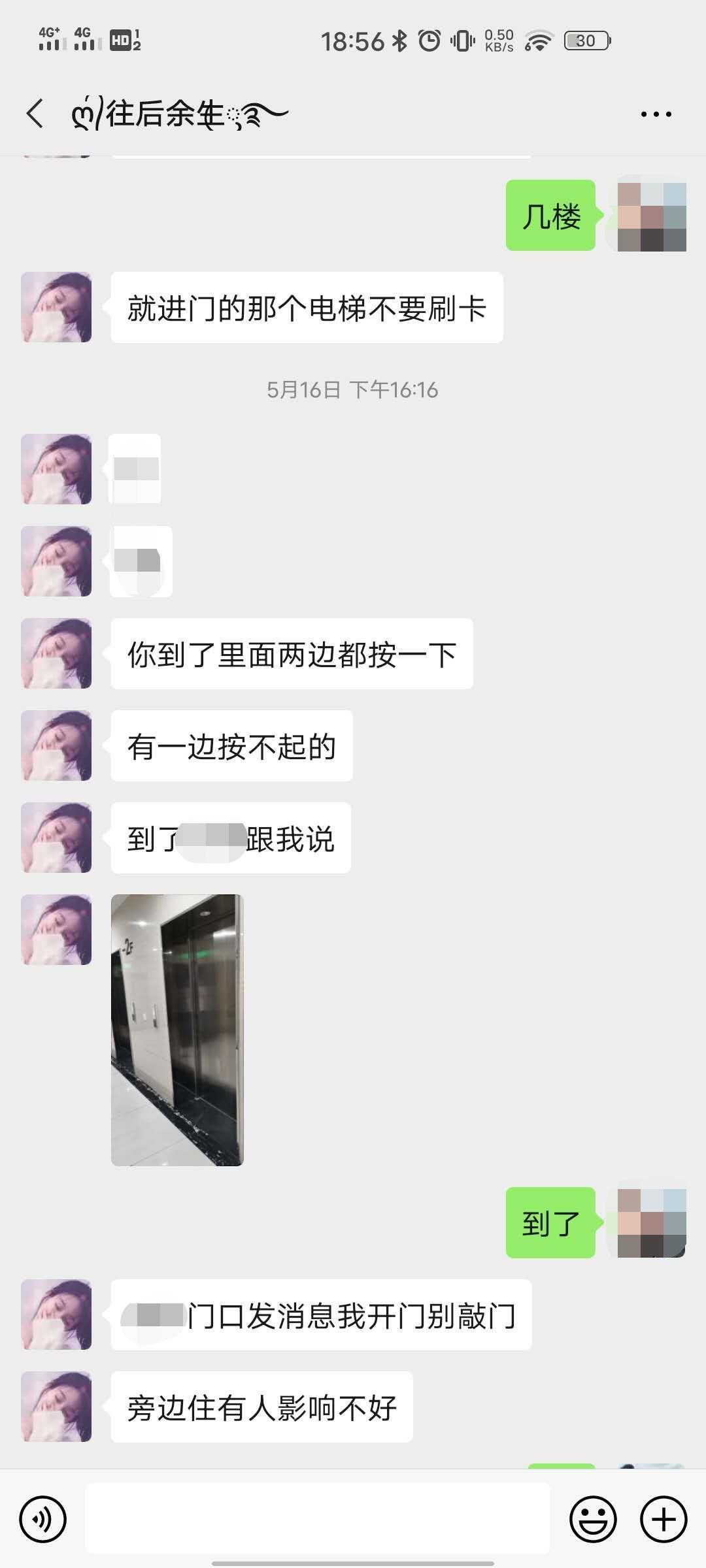Switch to voice message input
Viewport: 706px width, 1568px height.
(x=43, y=1519)
